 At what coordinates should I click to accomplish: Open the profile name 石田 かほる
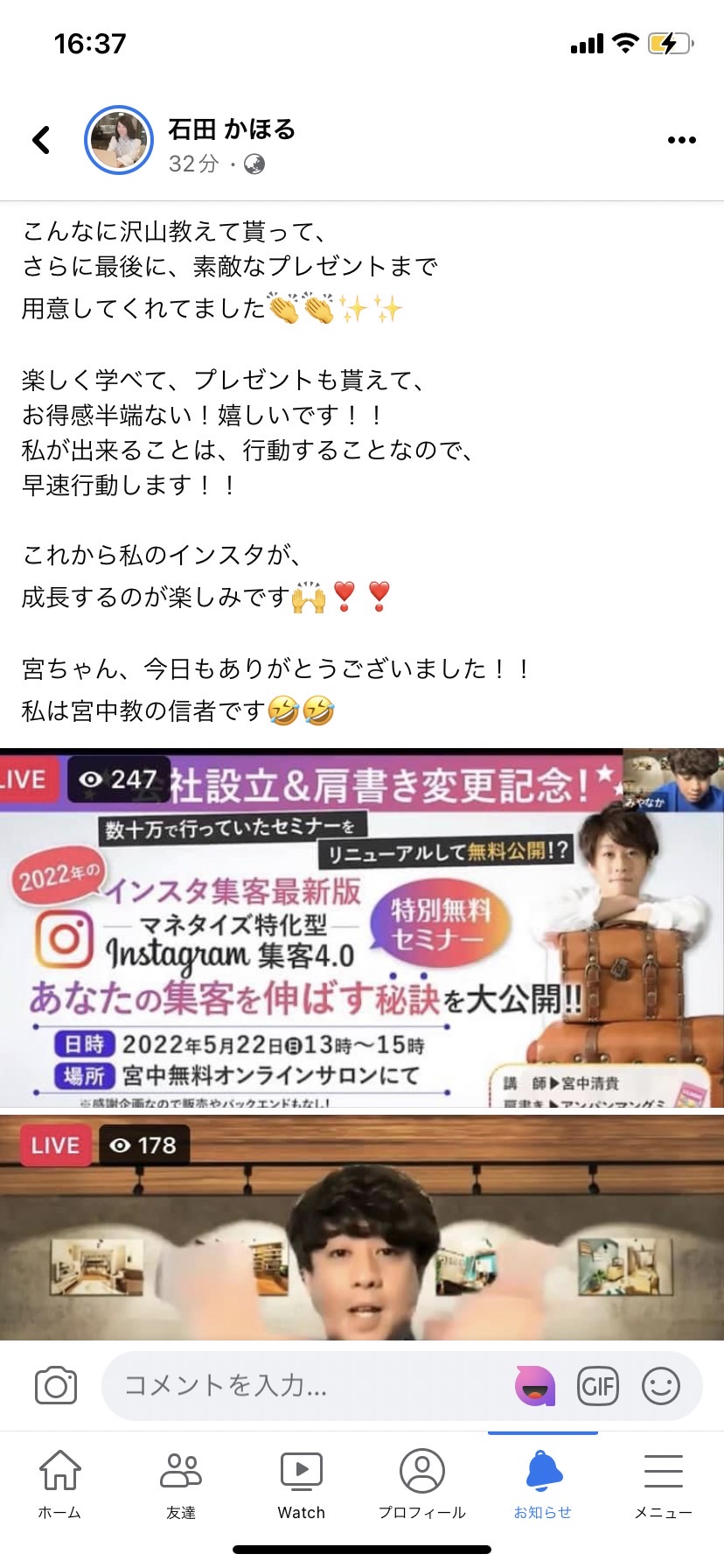coord(232,129)
